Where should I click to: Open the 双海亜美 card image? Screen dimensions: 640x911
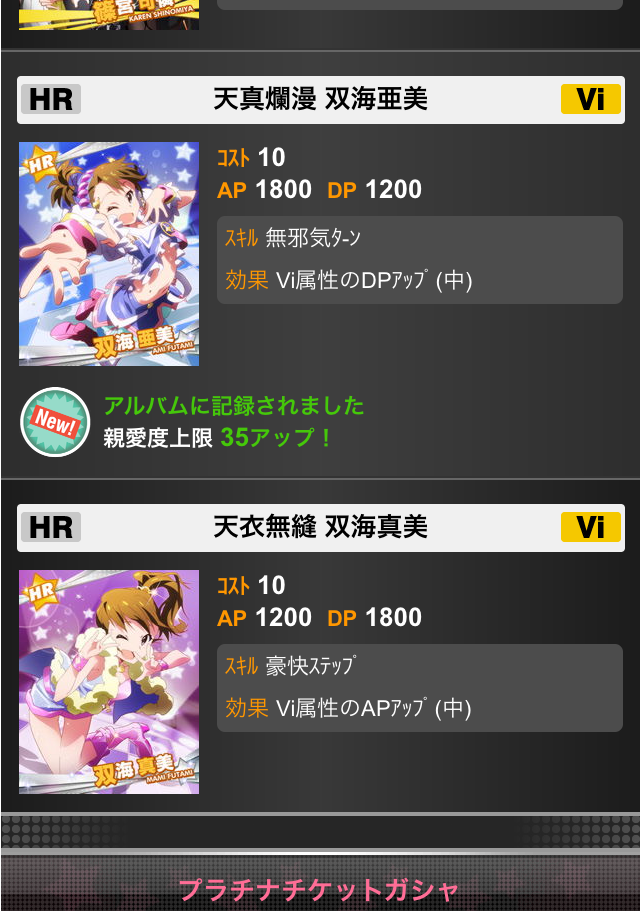(109, 254)
